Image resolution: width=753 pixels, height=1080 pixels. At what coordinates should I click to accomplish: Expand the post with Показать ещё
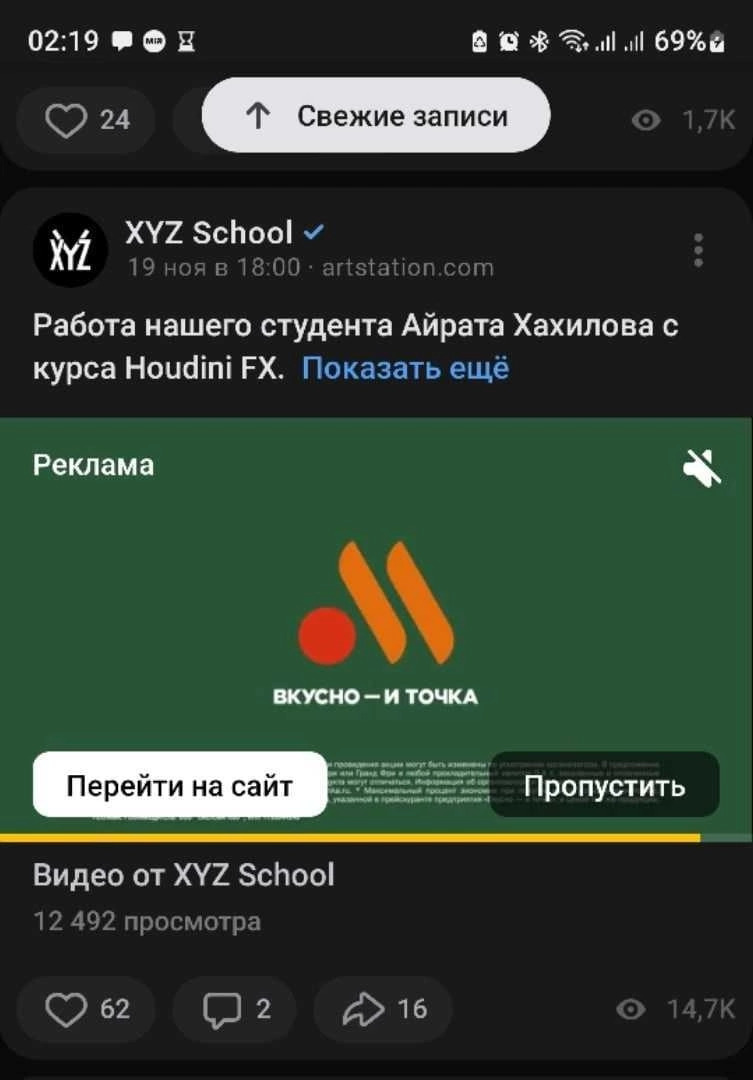(x=405, y=369)
